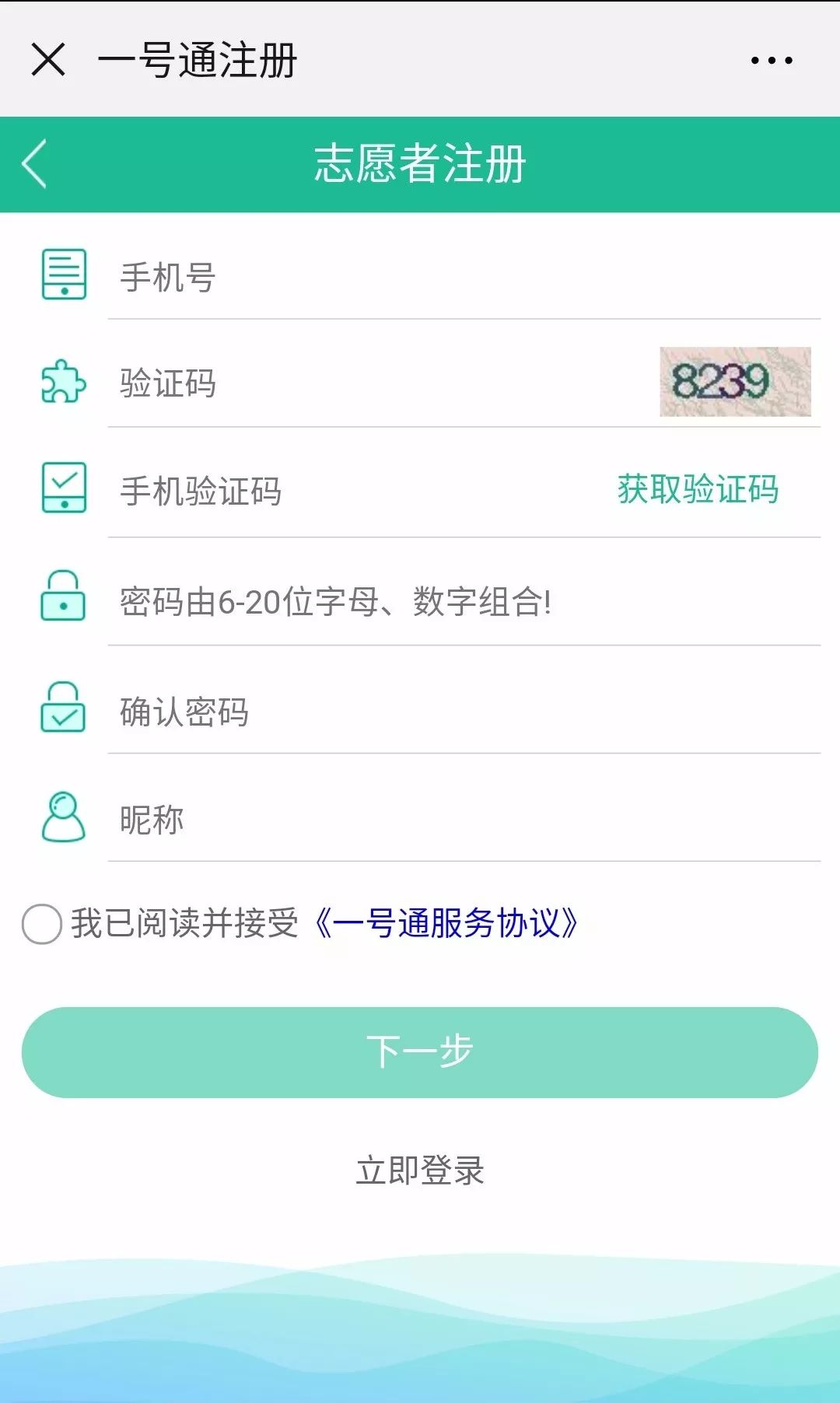The width and height of the screenshot is (840, 1403).
Task: Click the person icon beside nickname field
Action: pyautogui.click(x=63, y=816)
